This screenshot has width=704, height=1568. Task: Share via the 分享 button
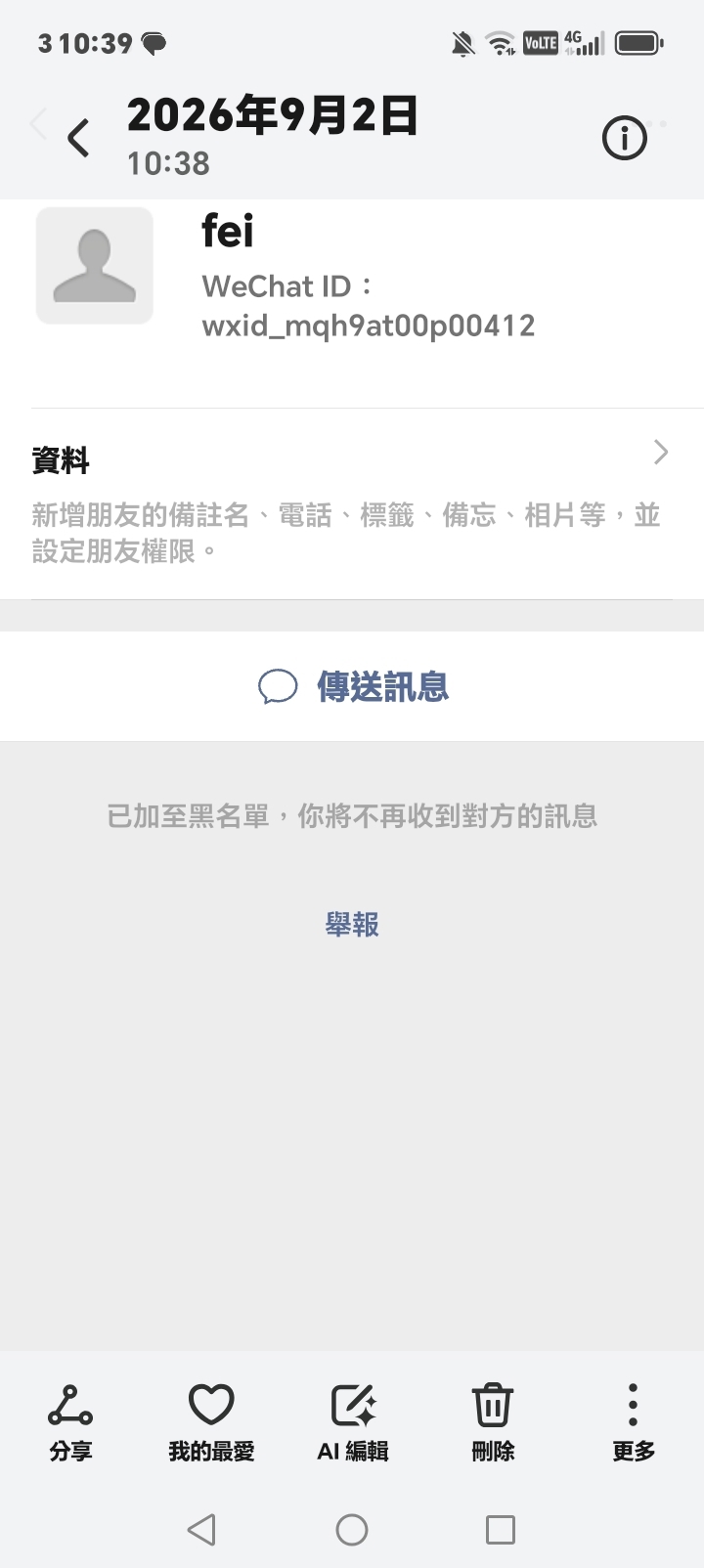[70, 1422]
